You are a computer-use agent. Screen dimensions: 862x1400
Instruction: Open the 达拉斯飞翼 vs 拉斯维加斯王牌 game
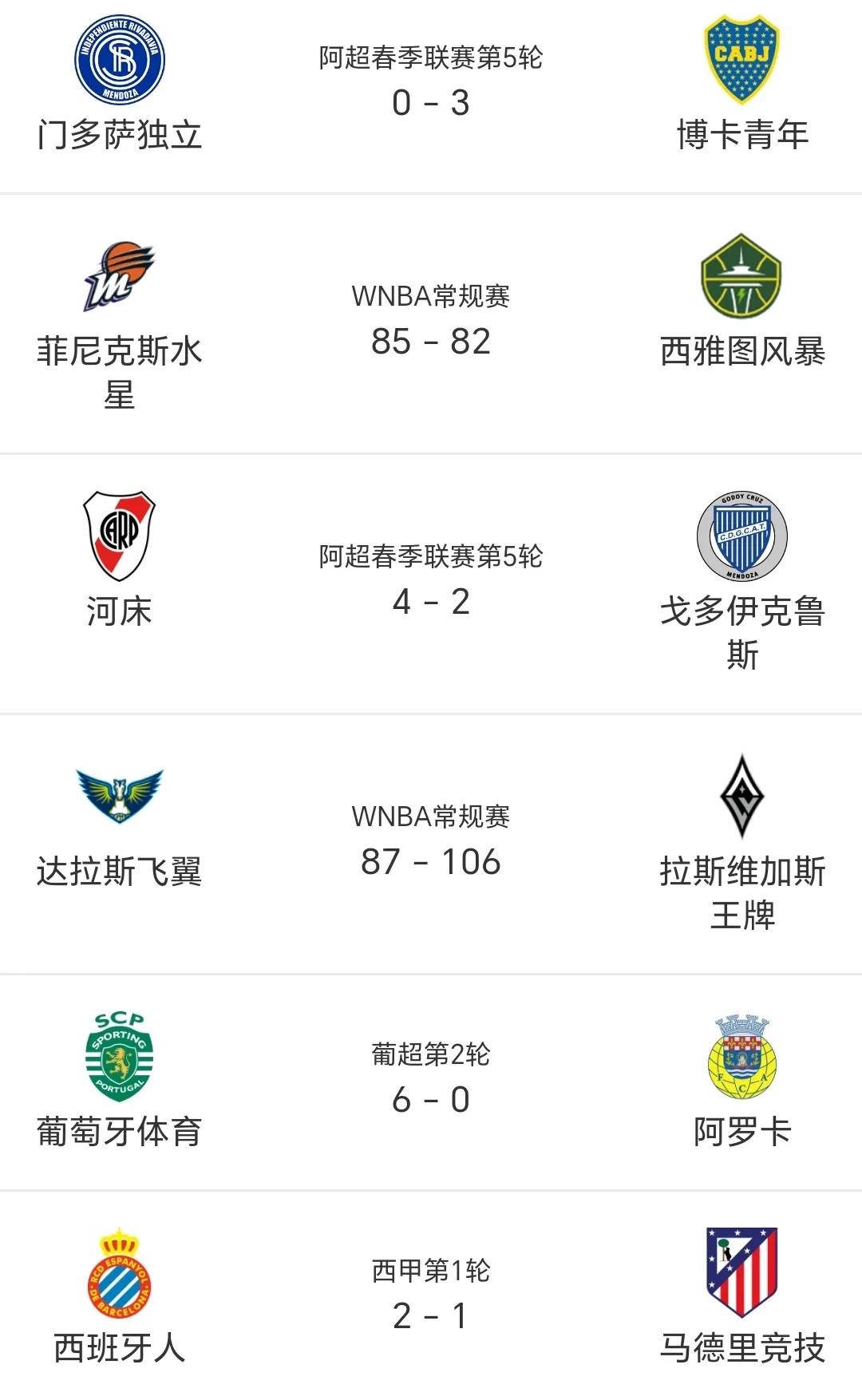(x=431, y=844)
